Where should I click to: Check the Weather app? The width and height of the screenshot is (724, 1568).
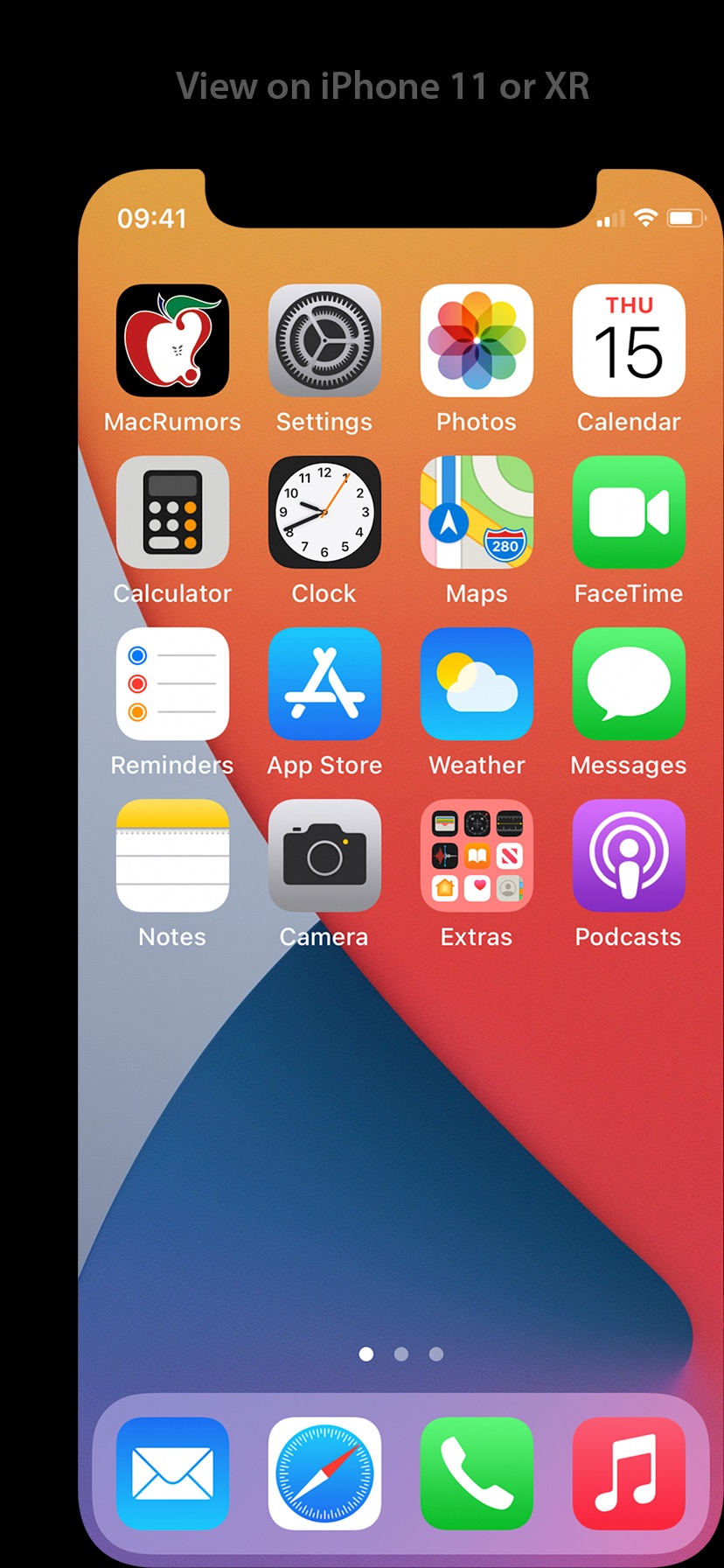tap(477, 683)
